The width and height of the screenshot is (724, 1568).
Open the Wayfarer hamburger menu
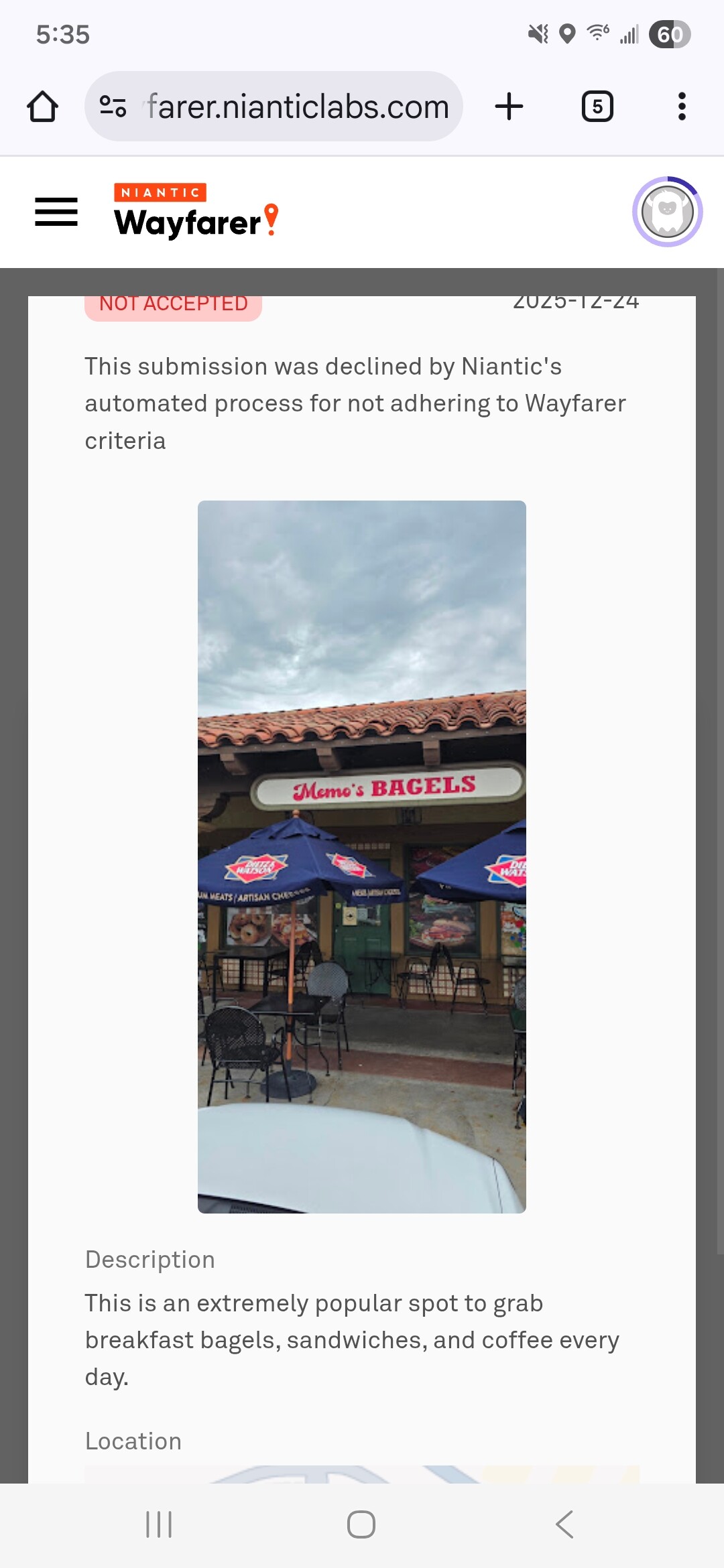tap(56, 212)
